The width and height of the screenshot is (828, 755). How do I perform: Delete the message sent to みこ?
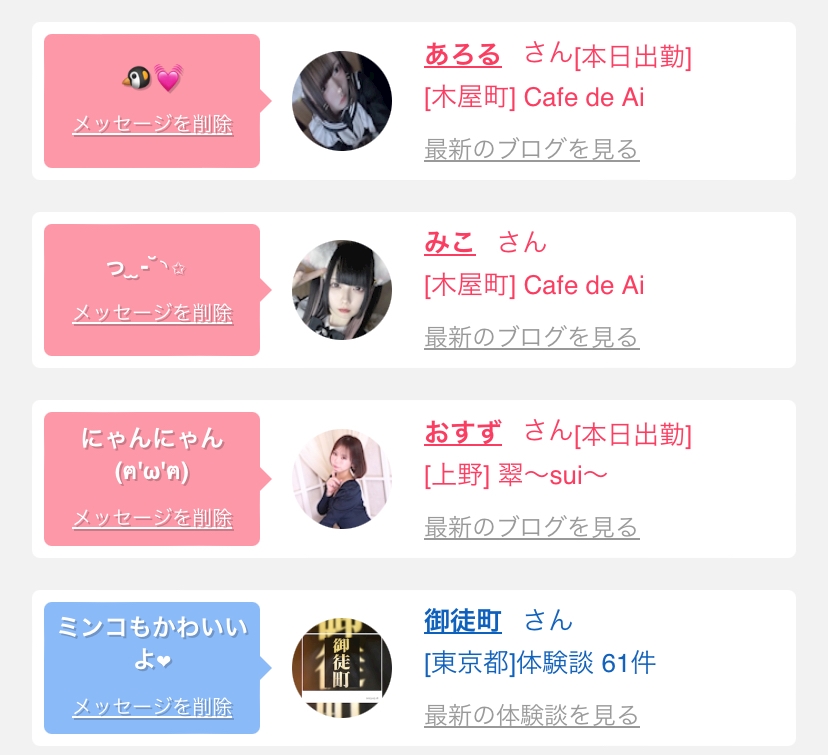pyautogui.click(x=153, y=313)
